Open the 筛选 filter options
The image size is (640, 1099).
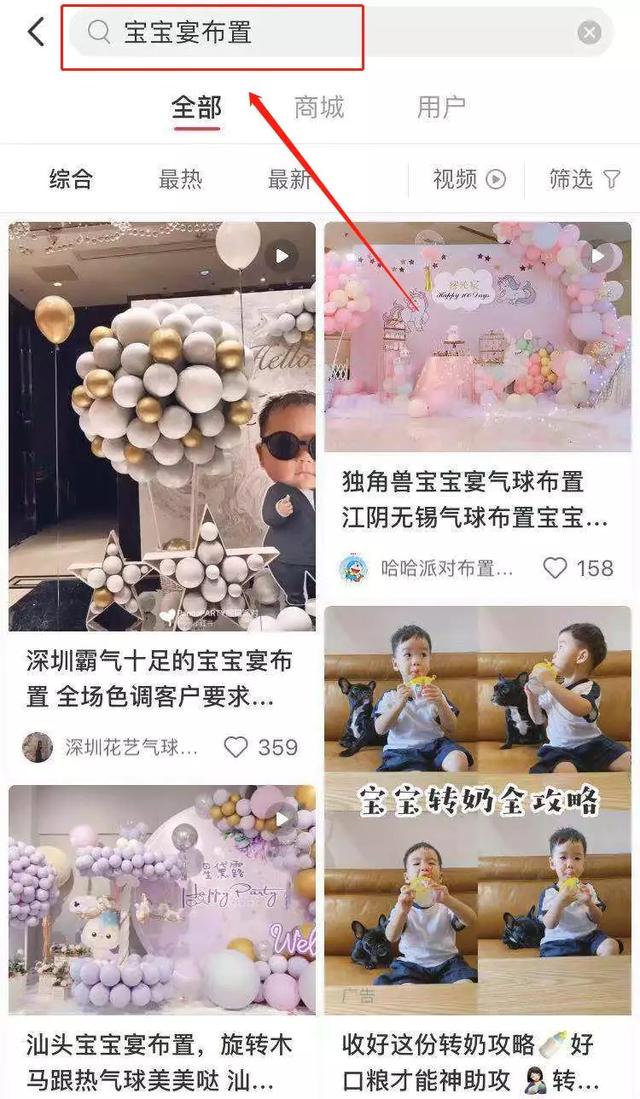point(584,179)
